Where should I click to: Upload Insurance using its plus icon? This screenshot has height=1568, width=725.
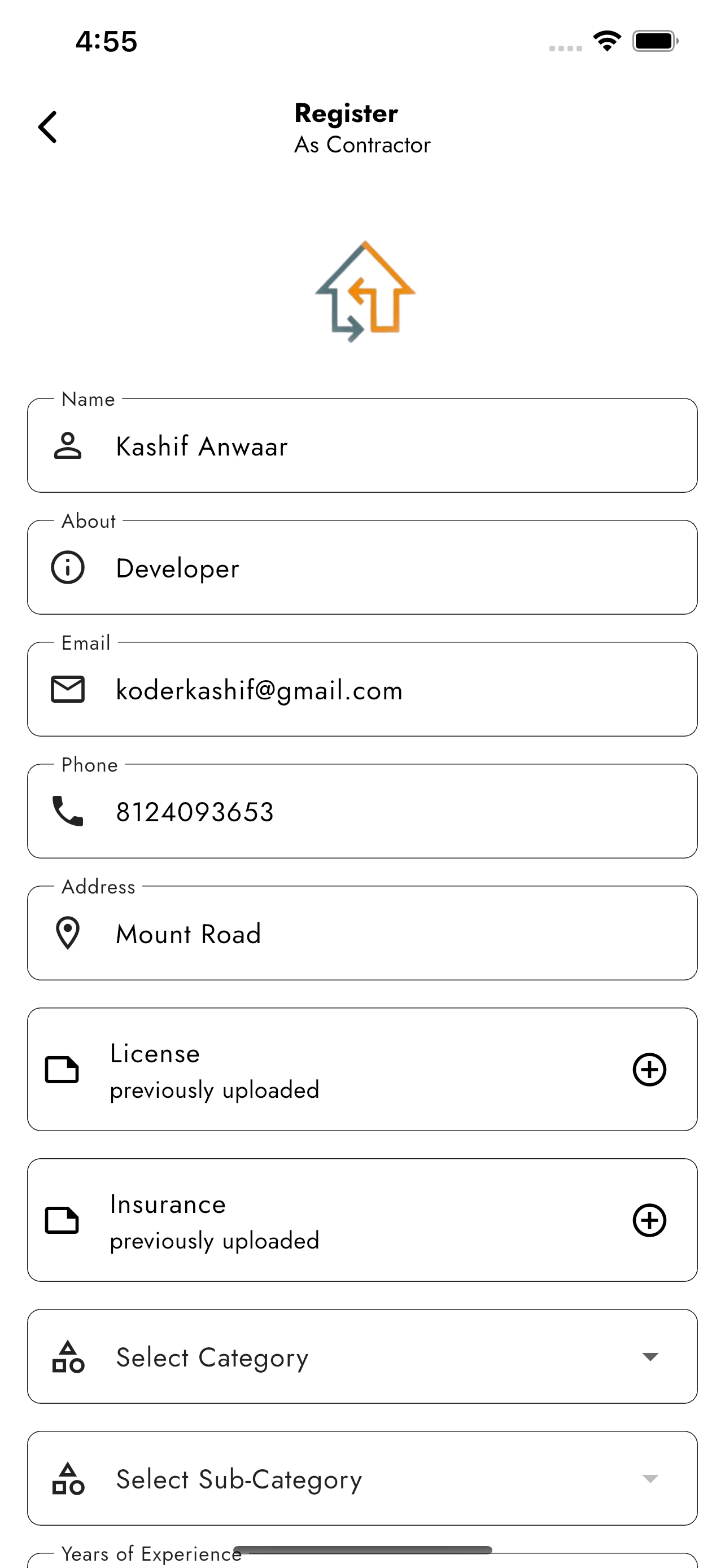click(x=649, y=1220)
